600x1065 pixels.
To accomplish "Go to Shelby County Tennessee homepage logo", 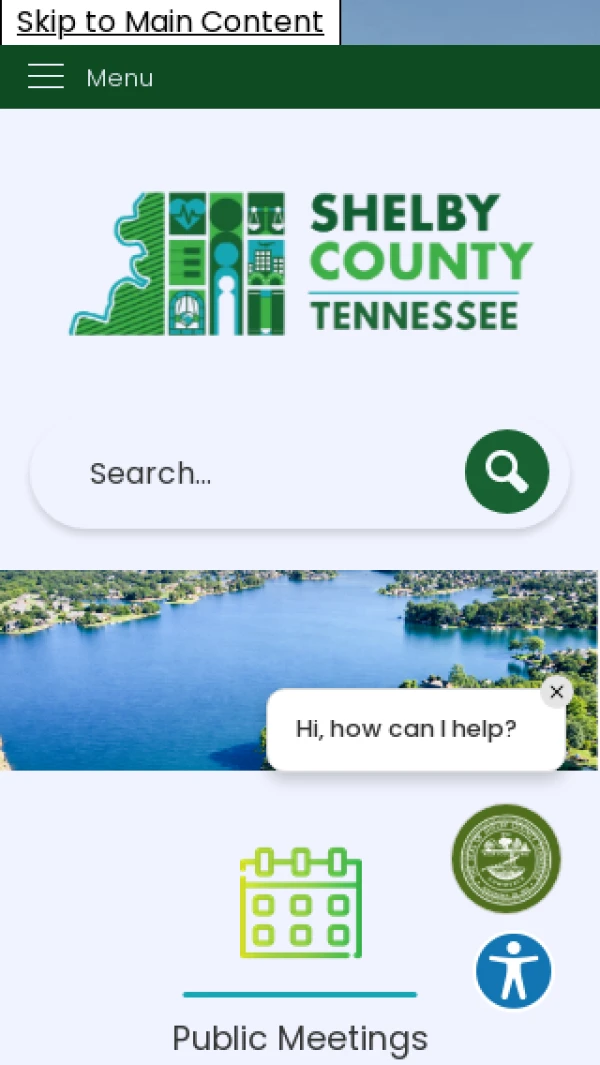I will click(x=300, y=263).
